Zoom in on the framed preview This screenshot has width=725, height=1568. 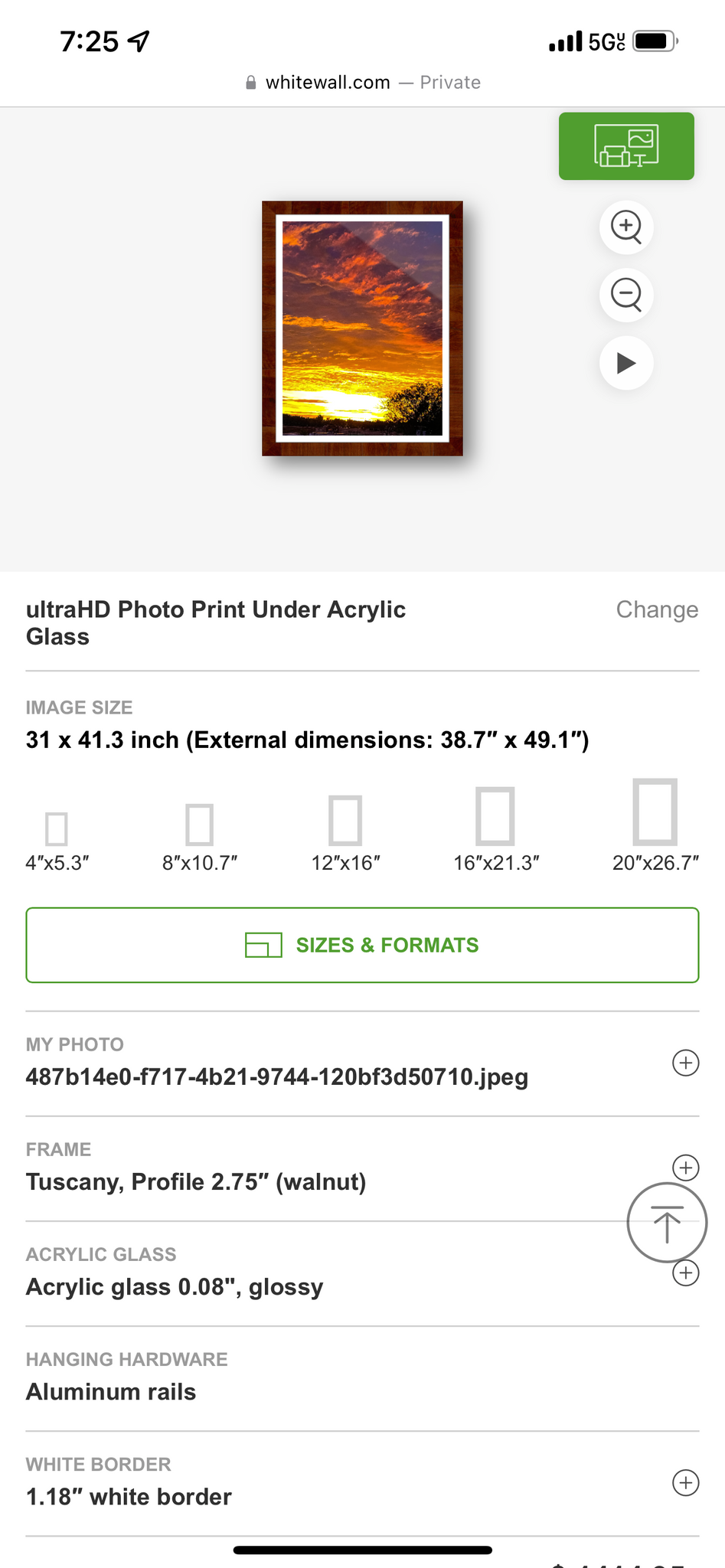coord(626,227)
